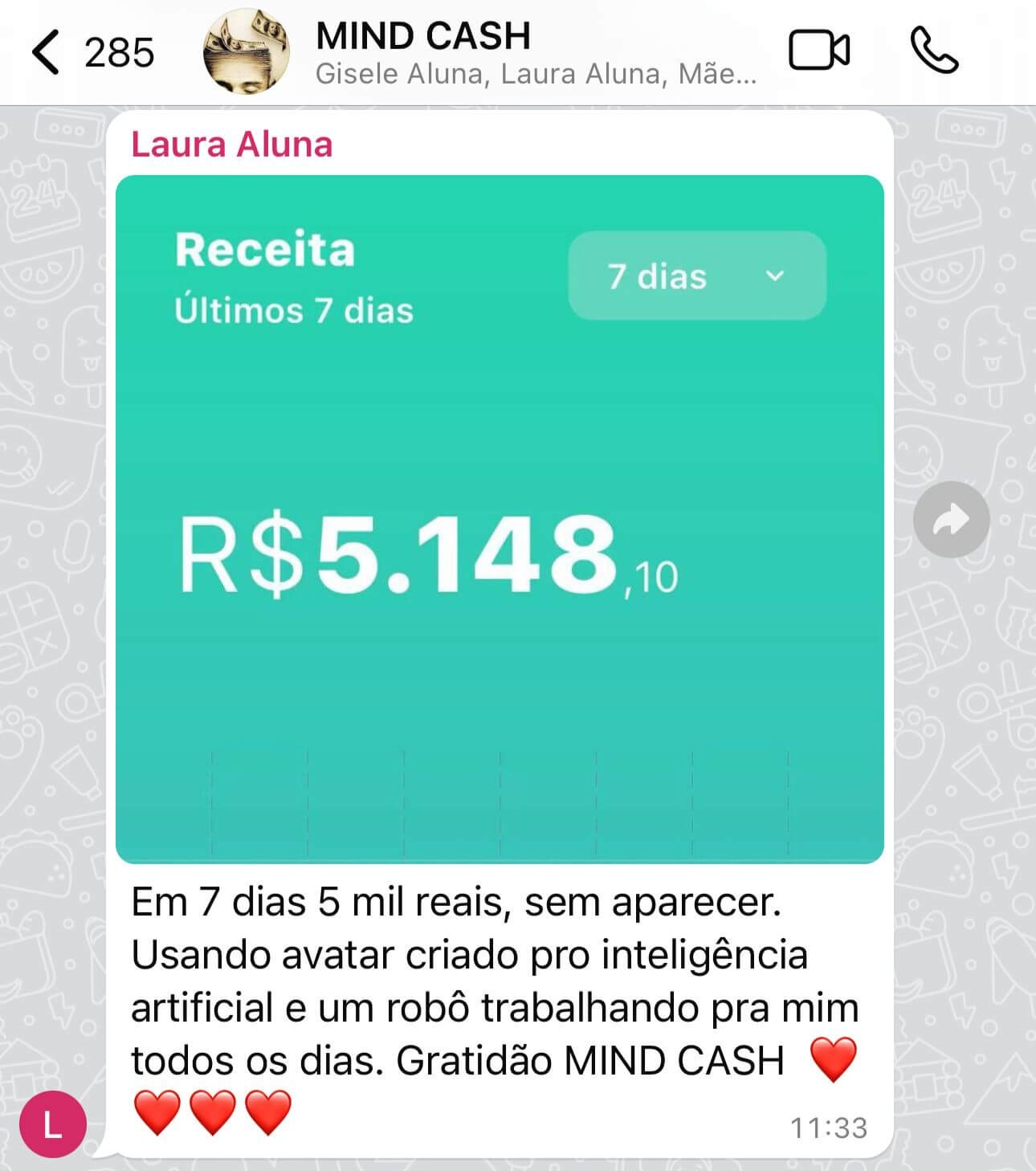The width and height of the screenshot is (1036, 1171).
Task: Open Laura Aluna's avatar with letter L
Action: pos(53,1124)
